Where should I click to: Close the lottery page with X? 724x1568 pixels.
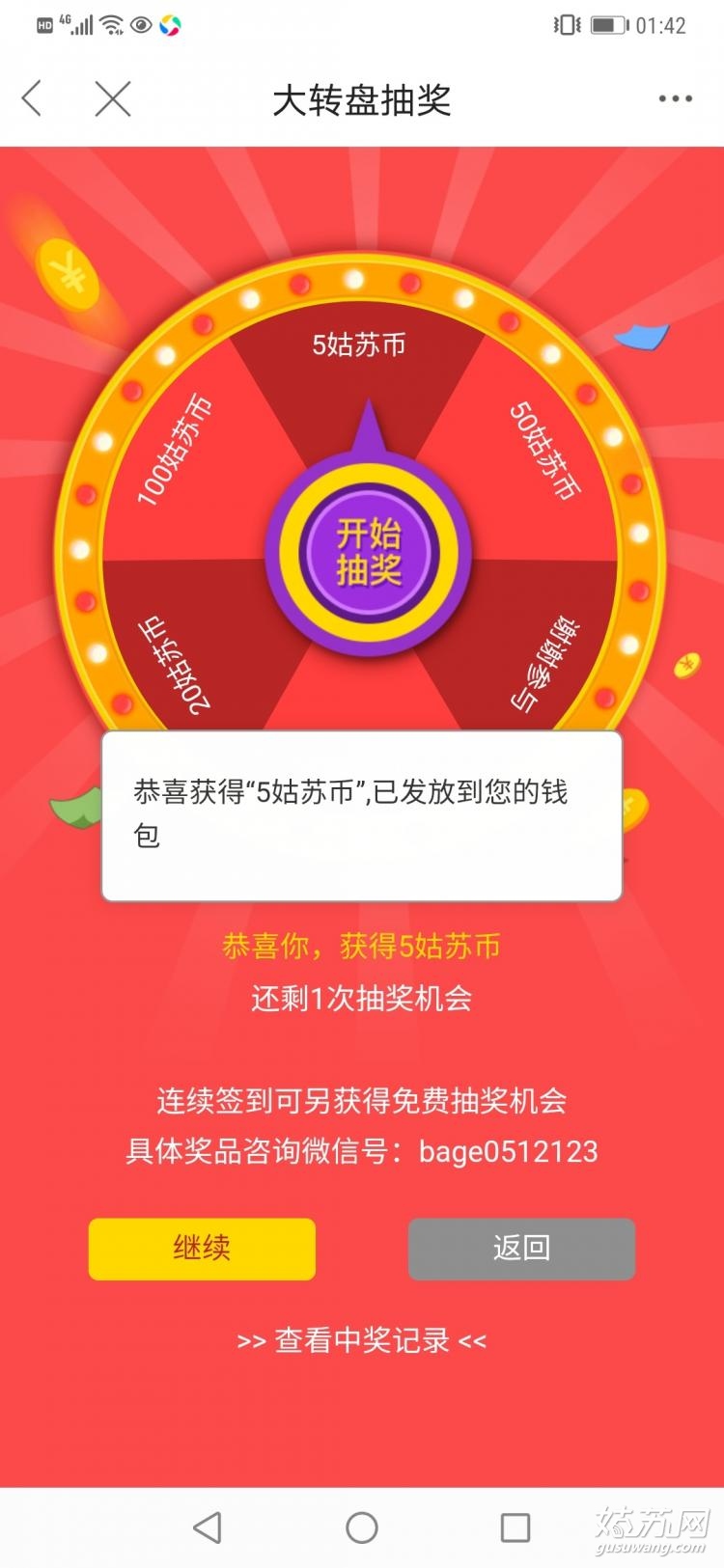coord(113,98)
